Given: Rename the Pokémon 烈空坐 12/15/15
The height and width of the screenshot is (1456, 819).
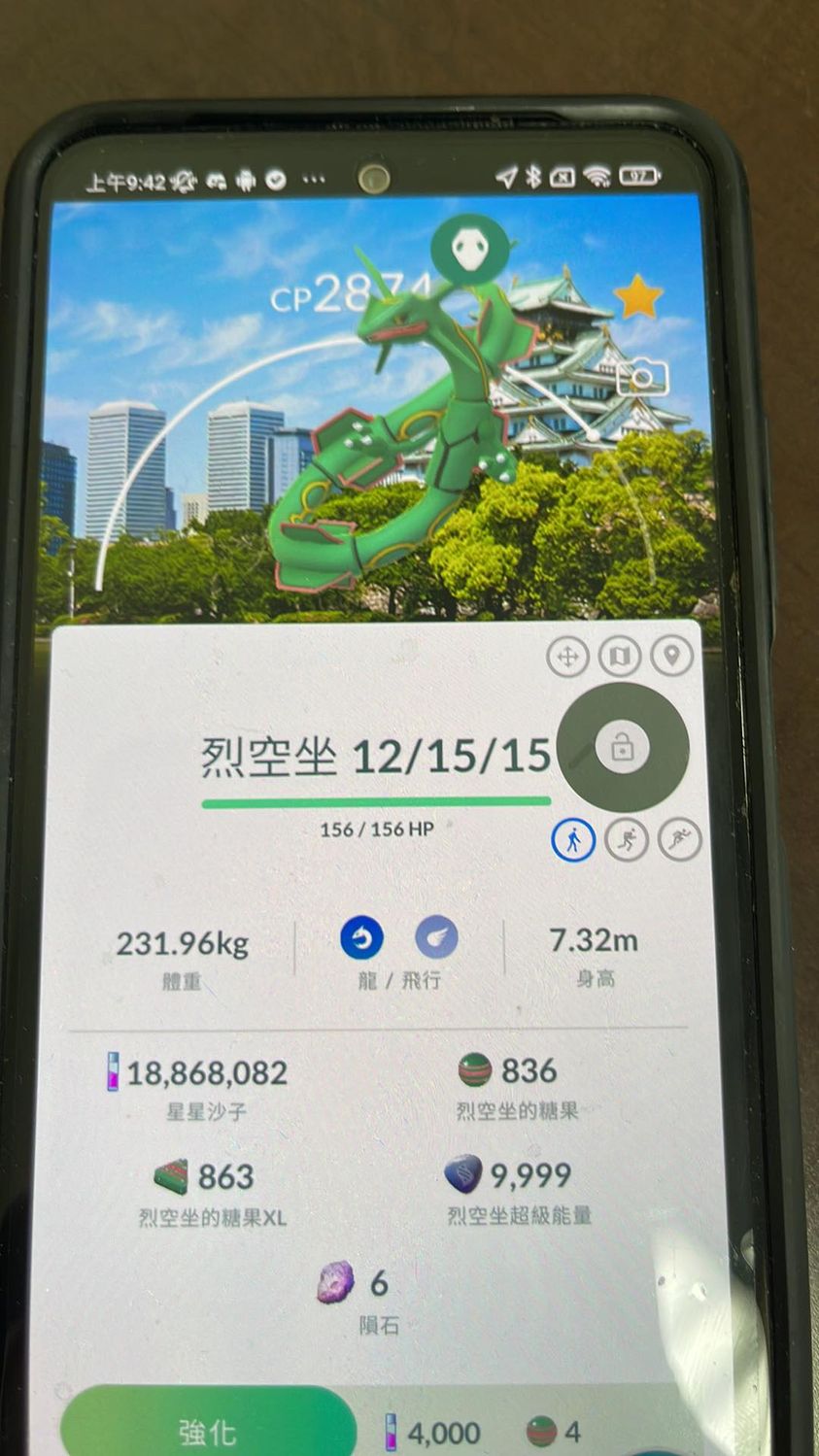Looking at the screenshot, I should point(375,756).
